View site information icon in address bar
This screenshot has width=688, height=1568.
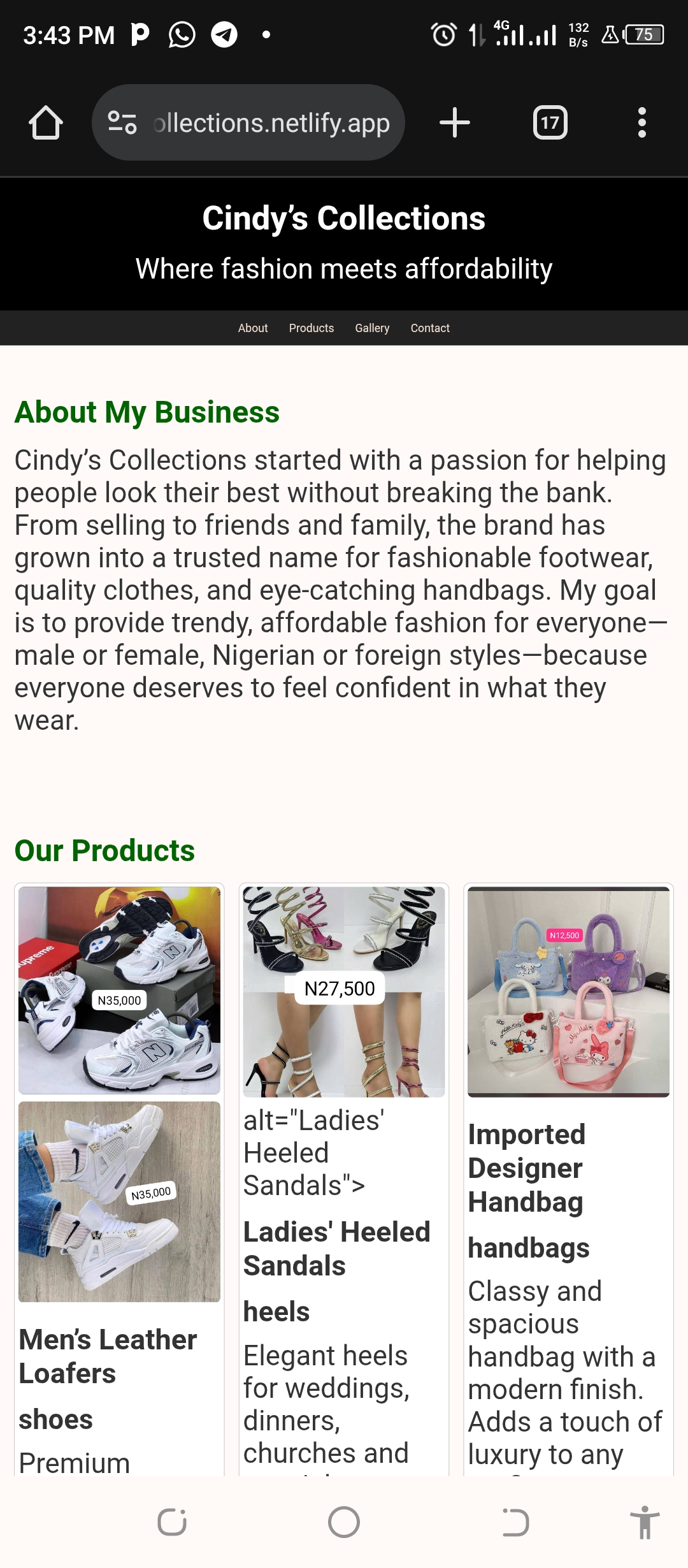(122, 122)
